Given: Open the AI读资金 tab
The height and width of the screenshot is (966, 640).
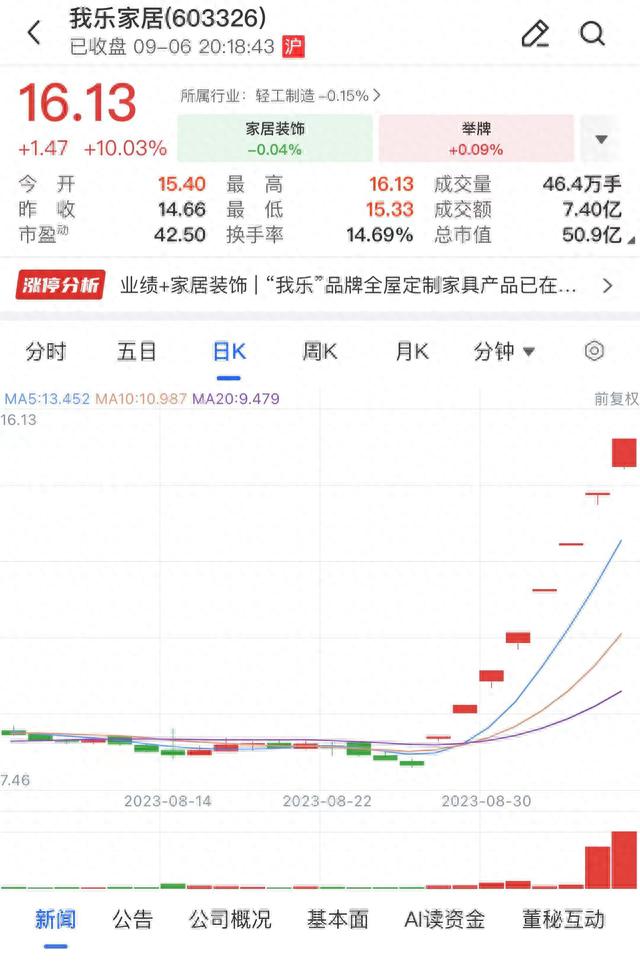Looking at the screenshot, I should pyautogui.click(x=445, y=919).
